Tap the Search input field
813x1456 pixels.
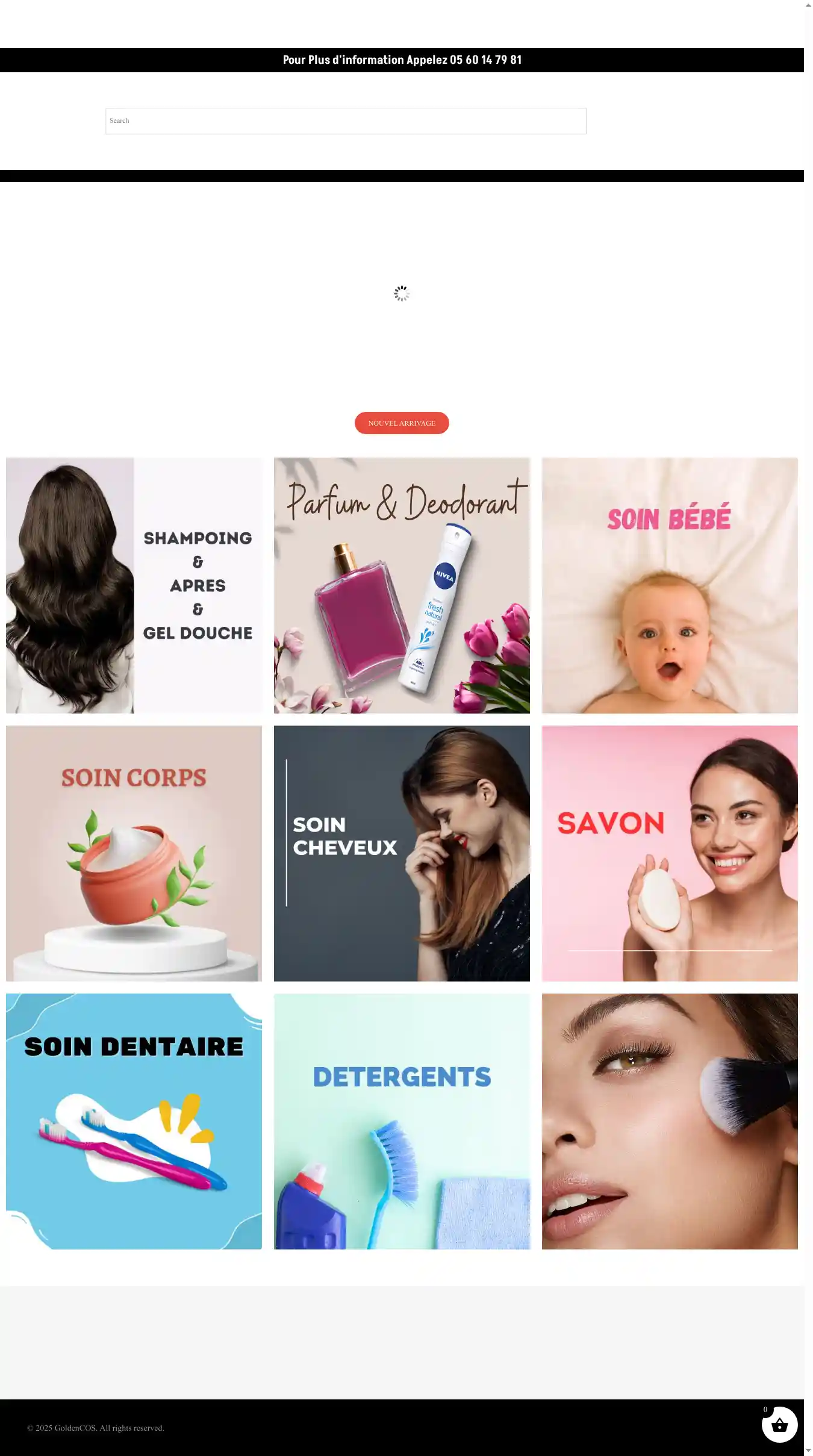pos(345,121)
